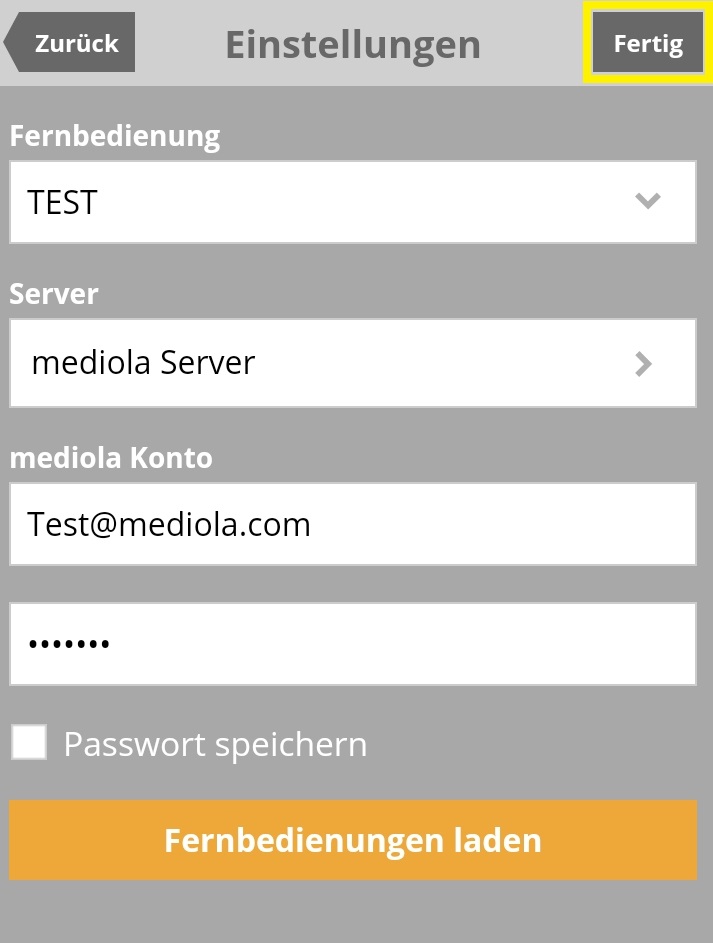
Task: Go back with the Zurück button
Action: (72, 43)
